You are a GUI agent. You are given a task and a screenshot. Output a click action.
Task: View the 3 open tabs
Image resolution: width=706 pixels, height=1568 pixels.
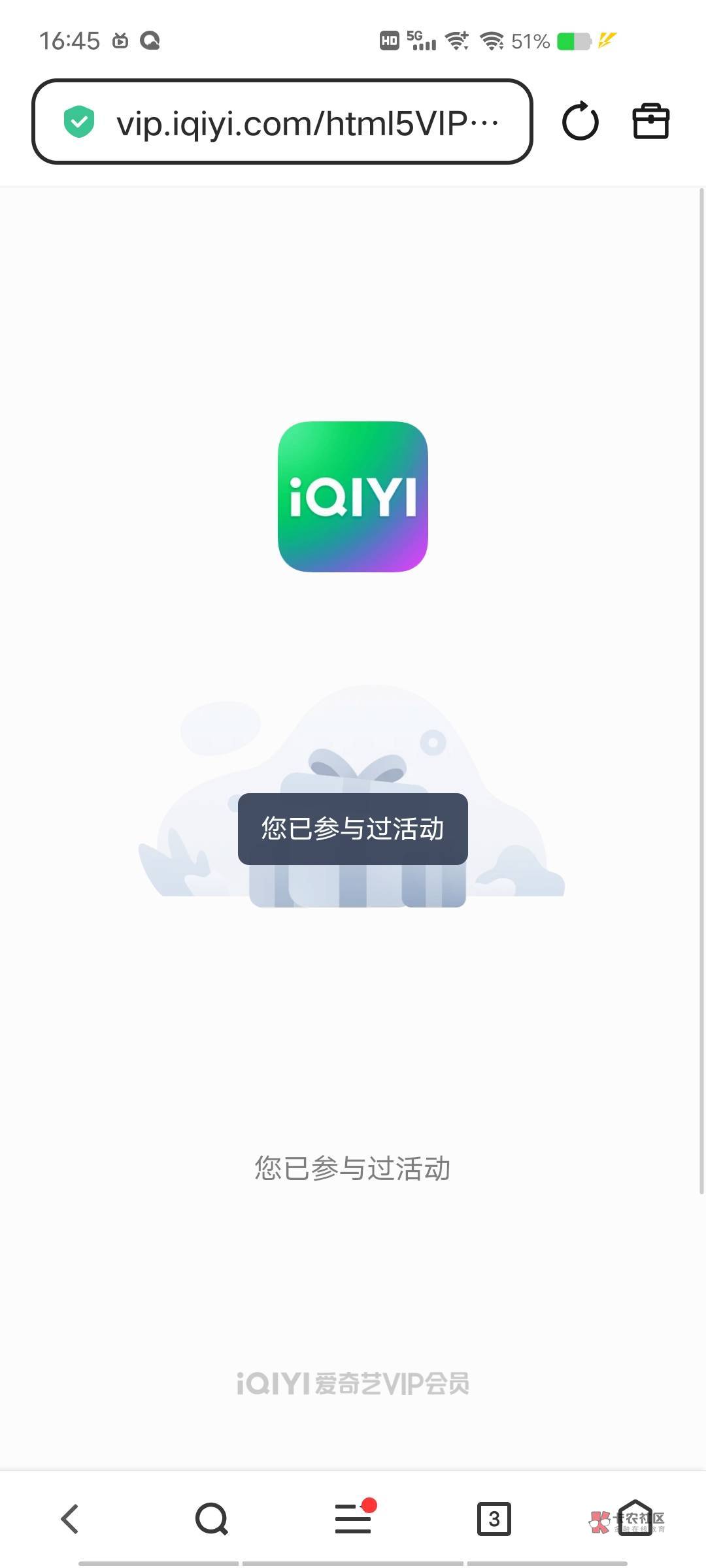pyautogui.click(x=494, y=1518)
